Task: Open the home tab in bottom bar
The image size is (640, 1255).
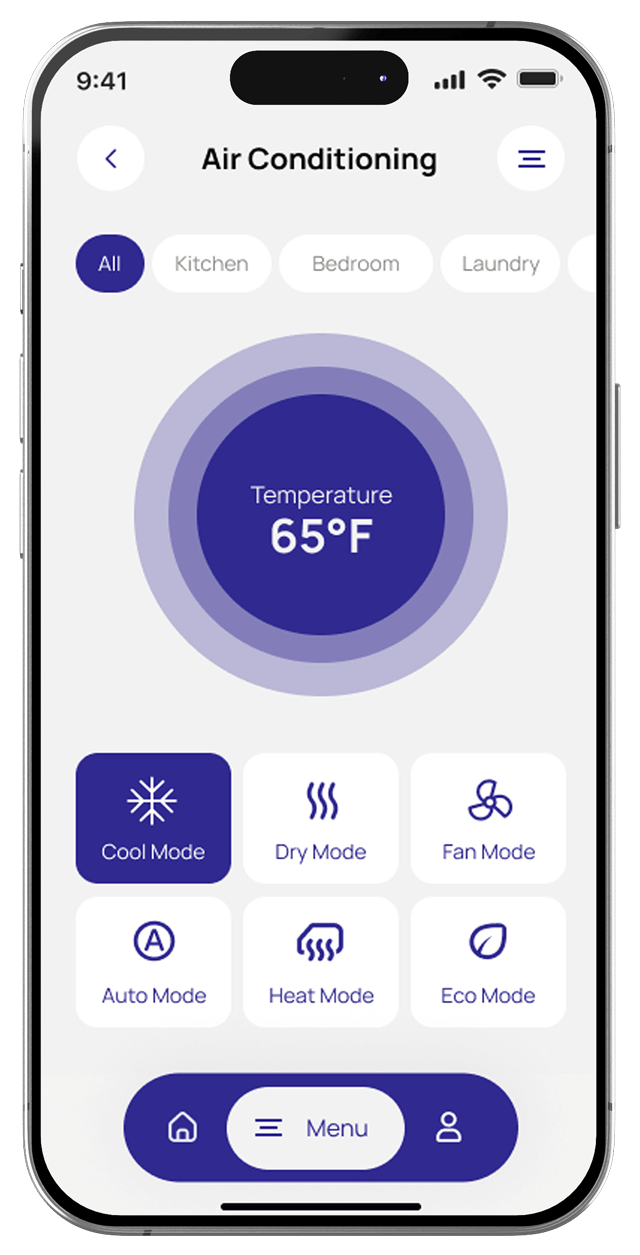Action: point(182,1128)
